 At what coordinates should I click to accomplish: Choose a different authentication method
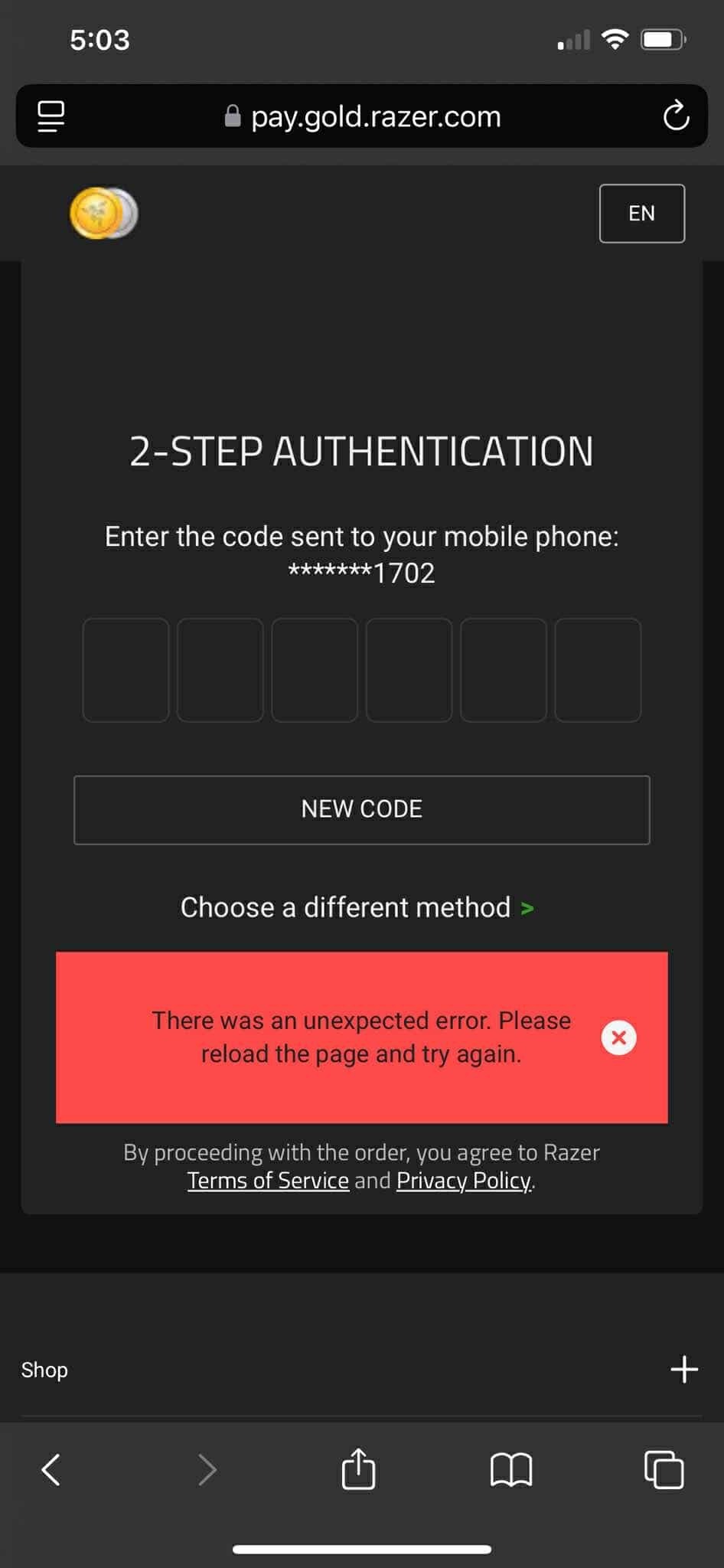coord(357,907)
